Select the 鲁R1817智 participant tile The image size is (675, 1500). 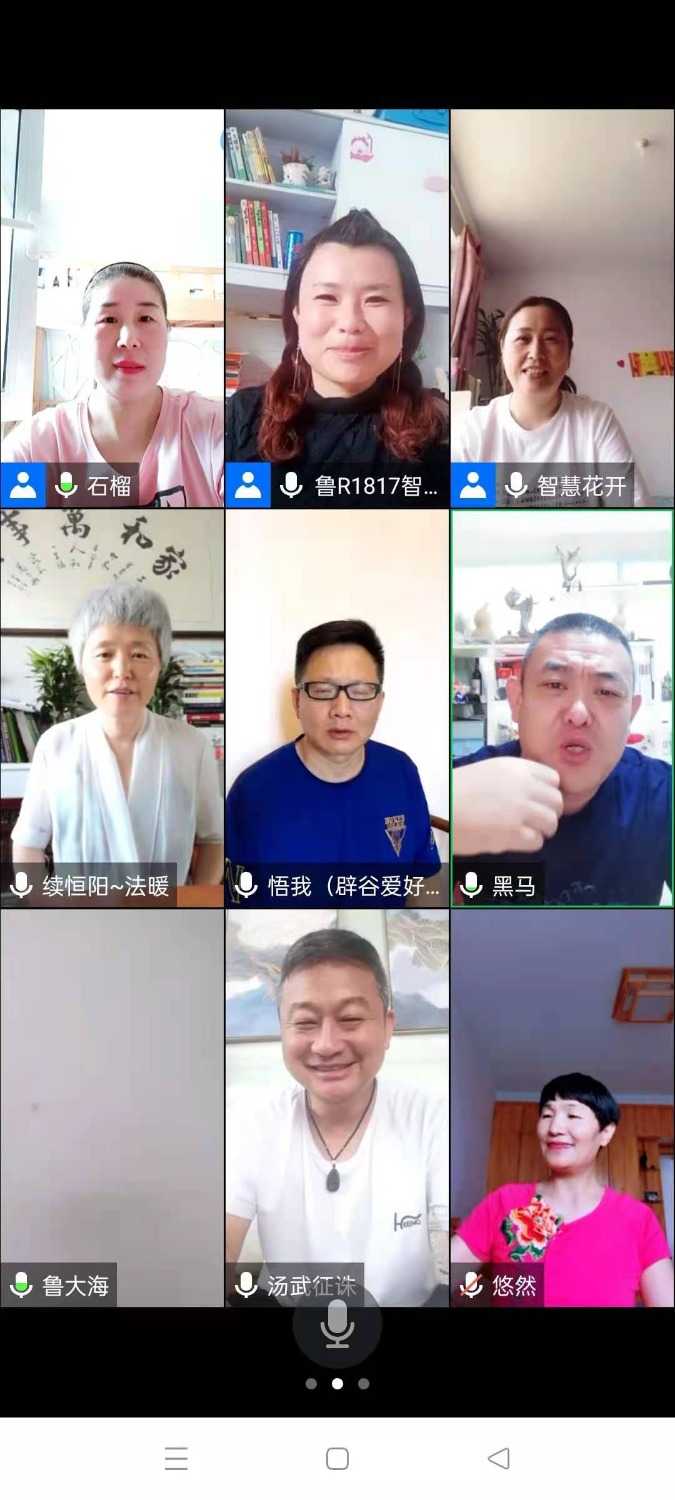337,308
